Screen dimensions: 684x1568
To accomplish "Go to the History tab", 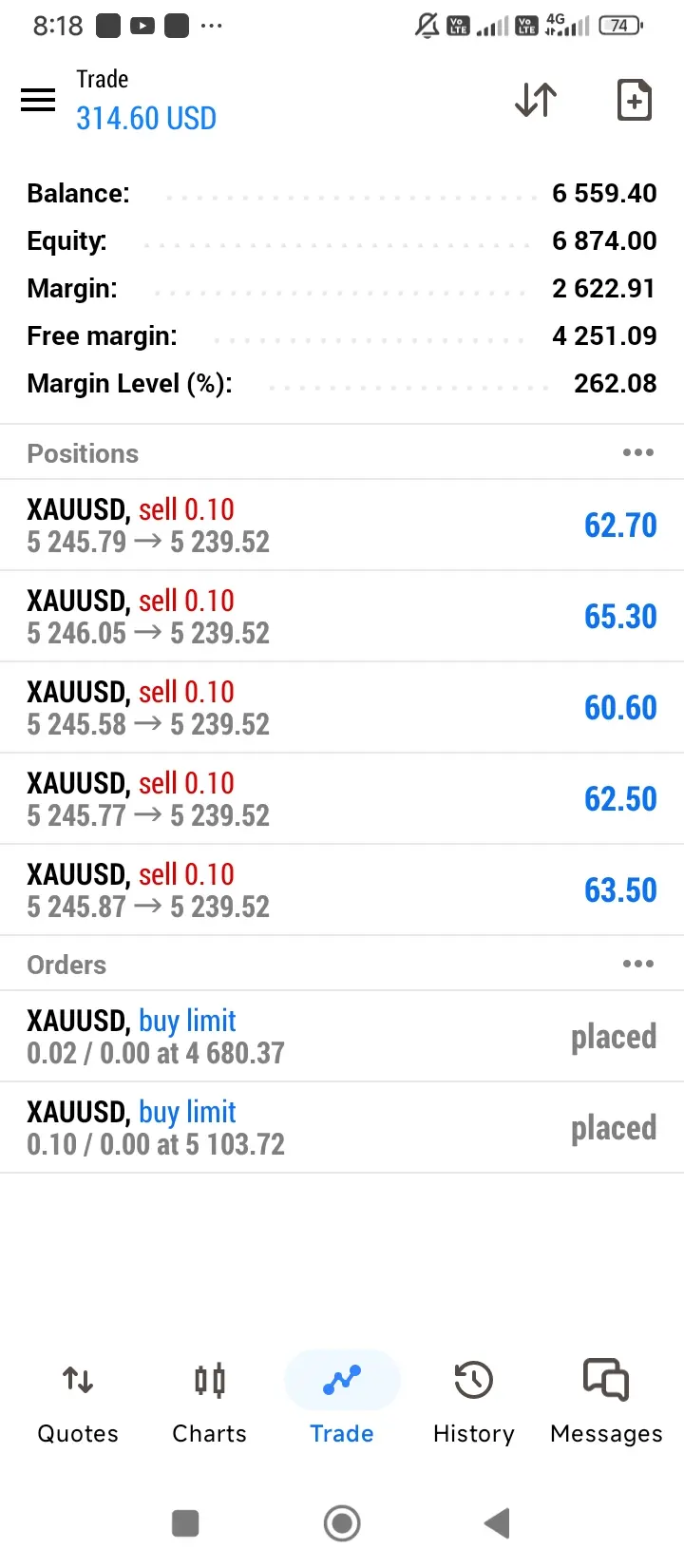I will coord(473,1403).
